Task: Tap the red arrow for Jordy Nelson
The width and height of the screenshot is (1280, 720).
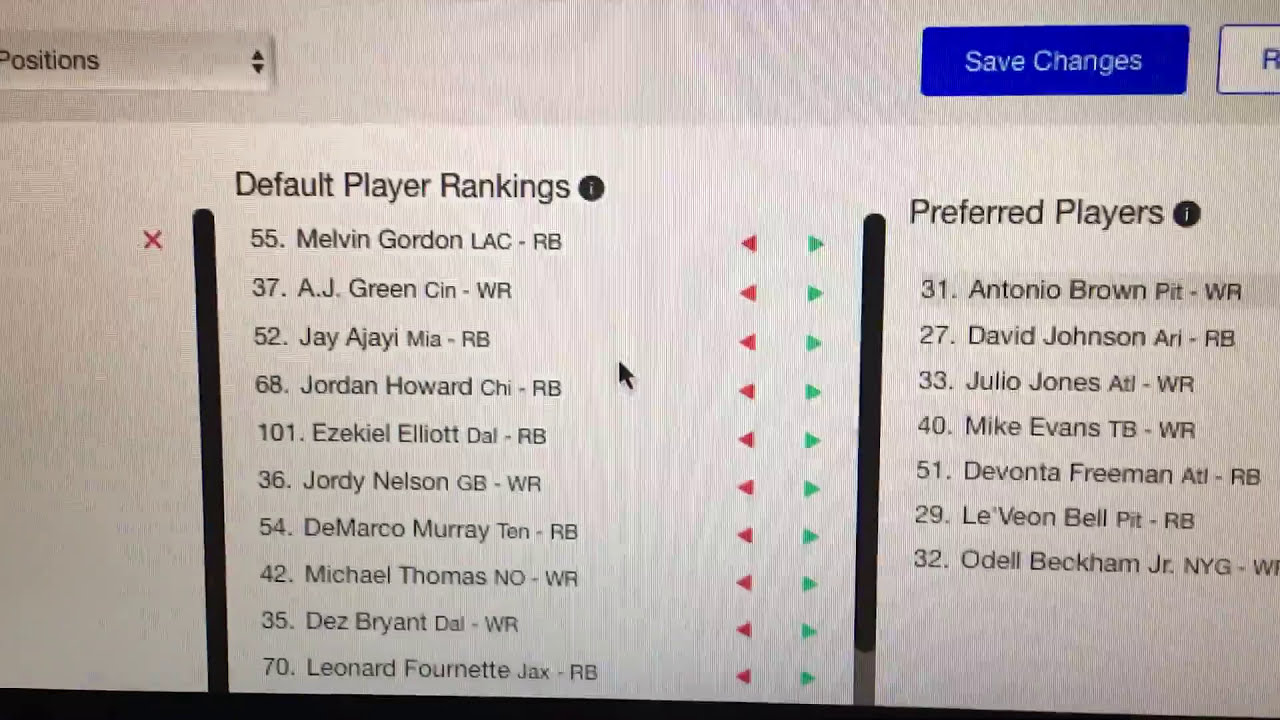Action: [745, 488]
